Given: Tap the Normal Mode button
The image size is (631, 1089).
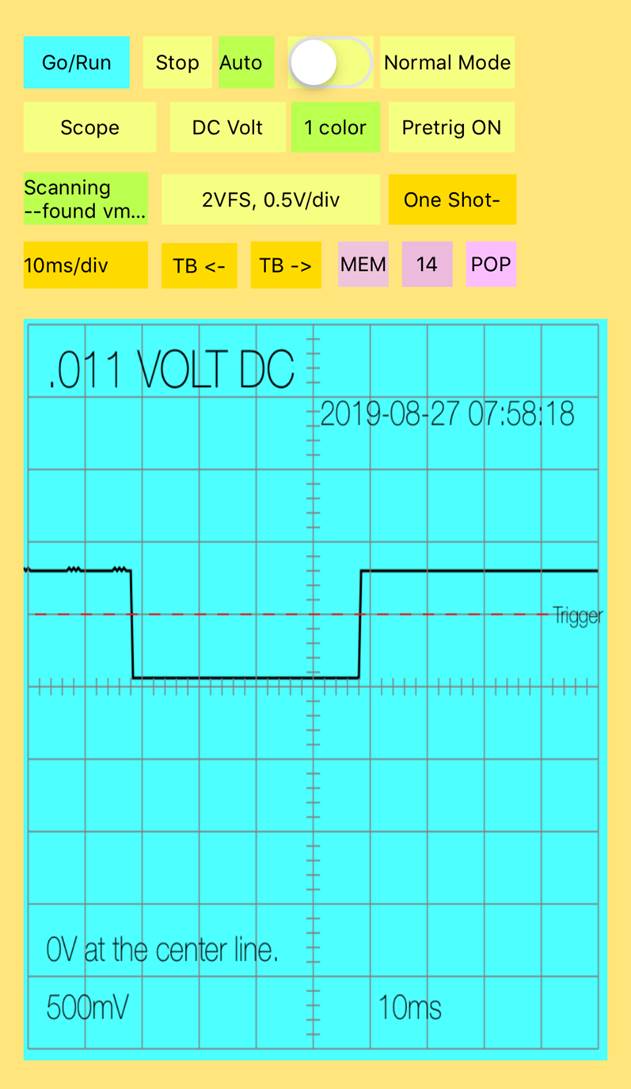Looking at the screenshot, I should click(448, 63).
